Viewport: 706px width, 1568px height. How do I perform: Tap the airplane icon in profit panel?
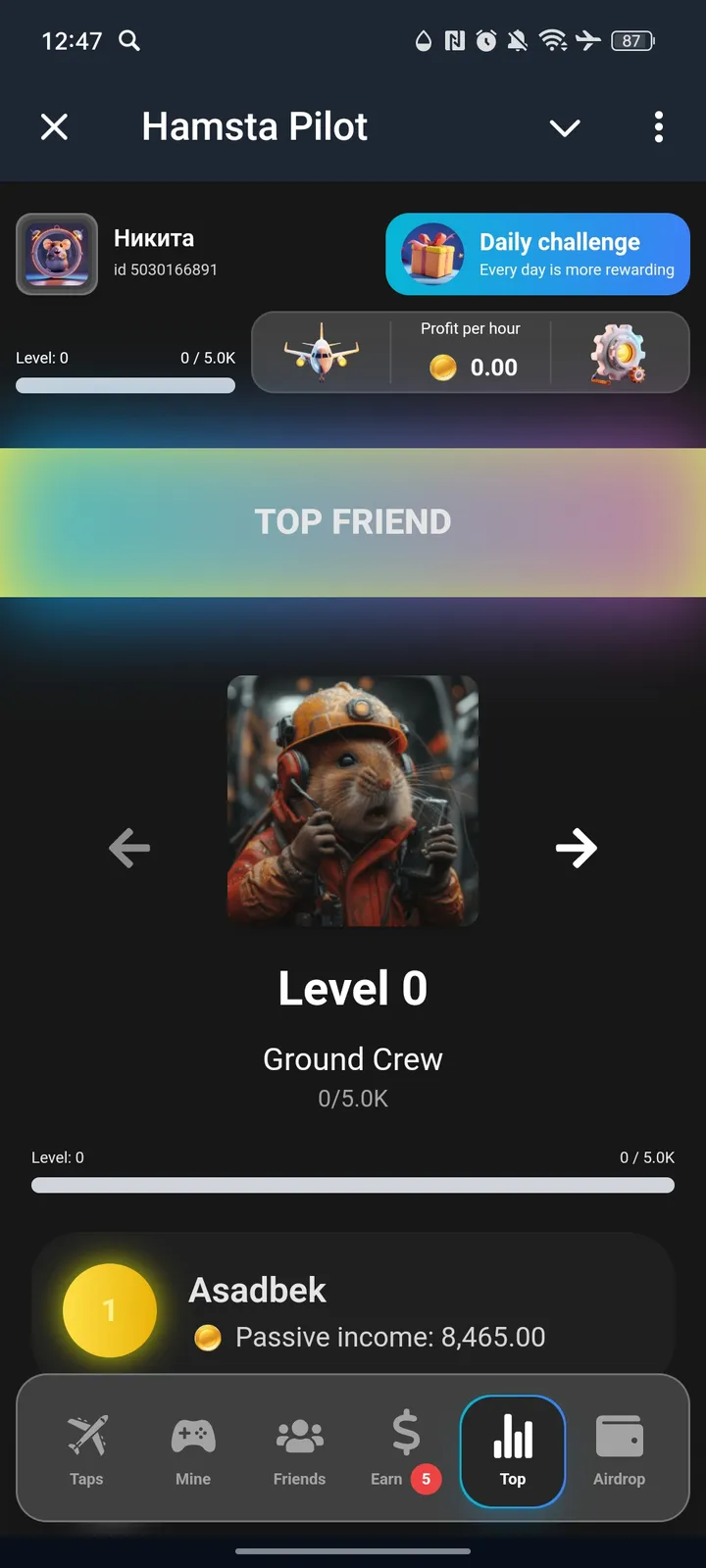tap(322, 353)
